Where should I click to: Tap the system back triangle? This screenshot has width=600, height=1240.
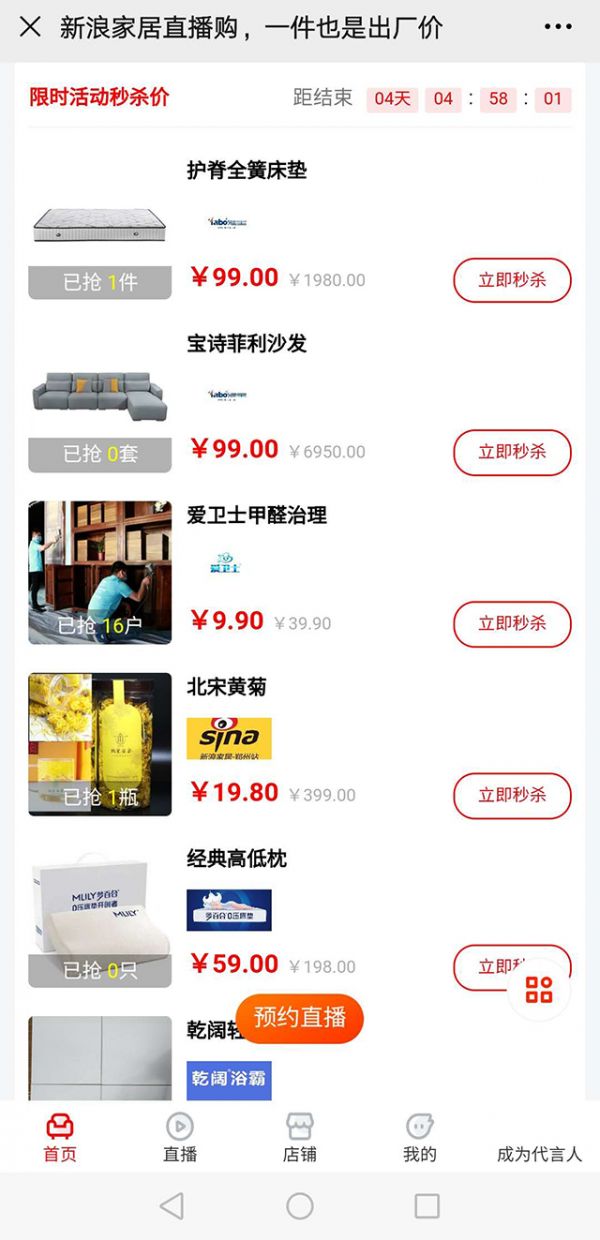[172, 1206]
